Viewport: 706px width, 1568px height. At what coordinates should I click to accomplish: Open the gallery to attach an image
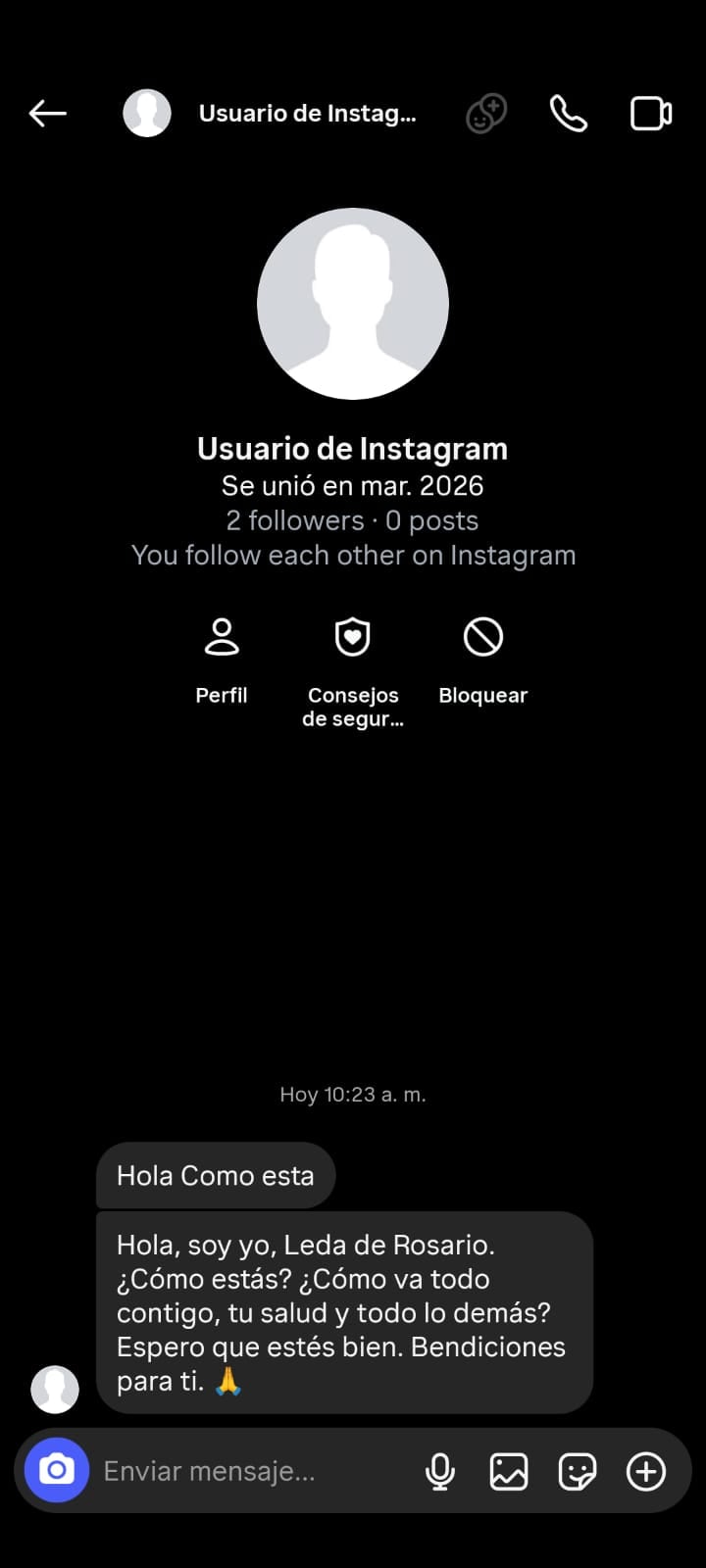coord(508,1470)
